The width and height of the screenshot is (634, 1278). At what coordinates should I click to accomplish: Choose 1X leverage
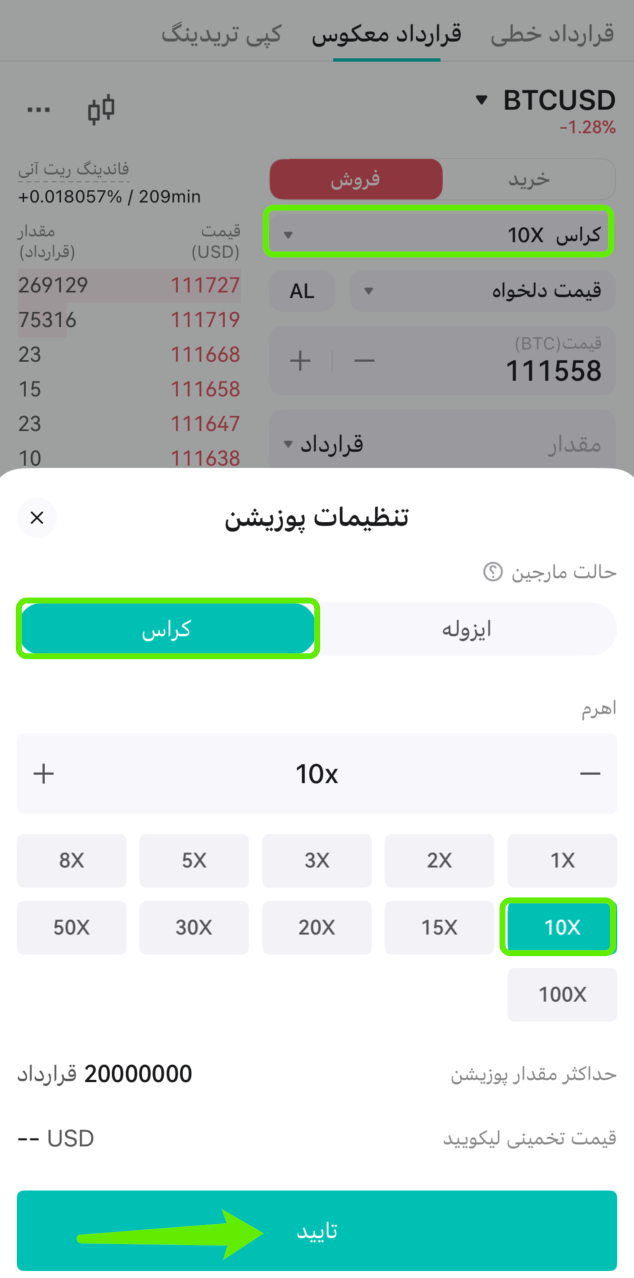562,861
